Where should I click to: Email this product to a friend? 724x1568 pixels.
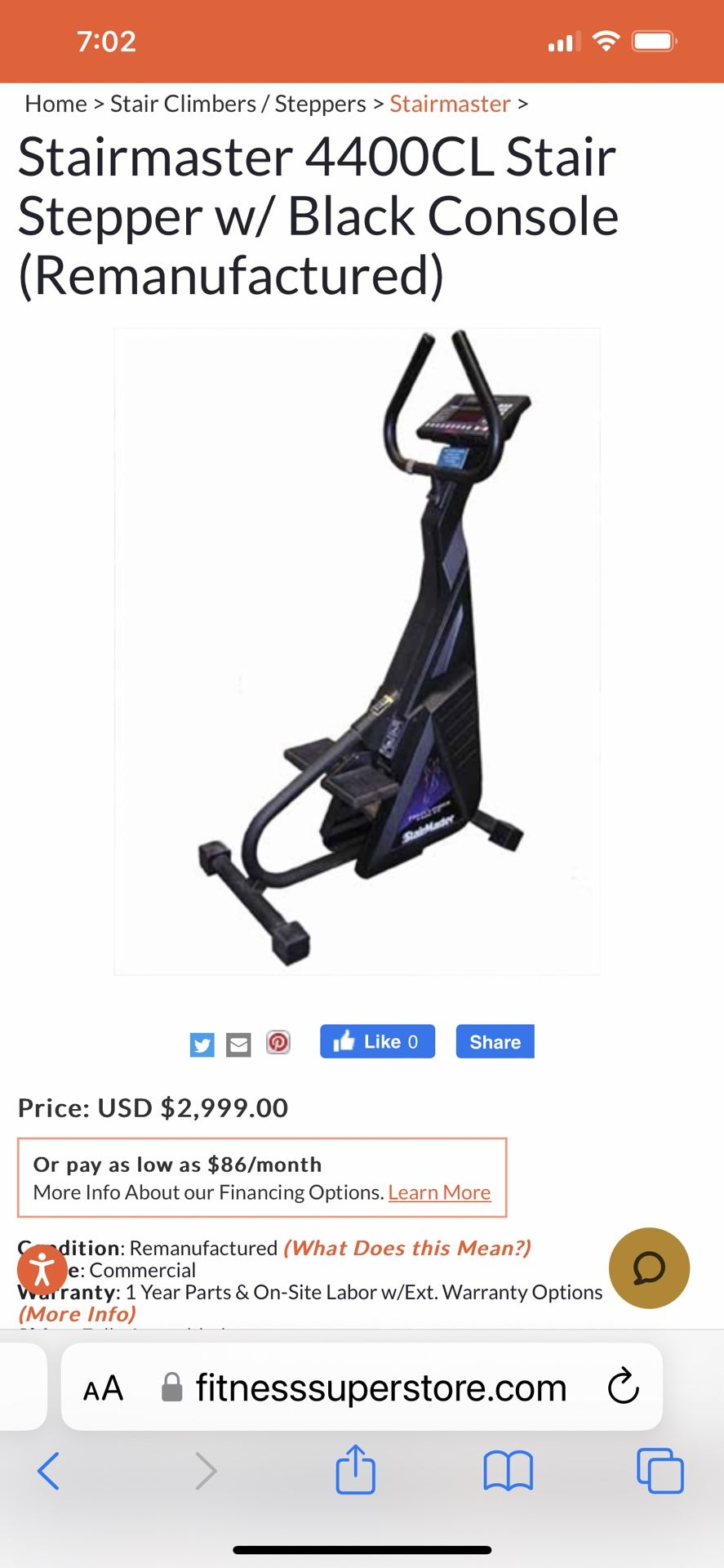click(x=239, y=1044)
